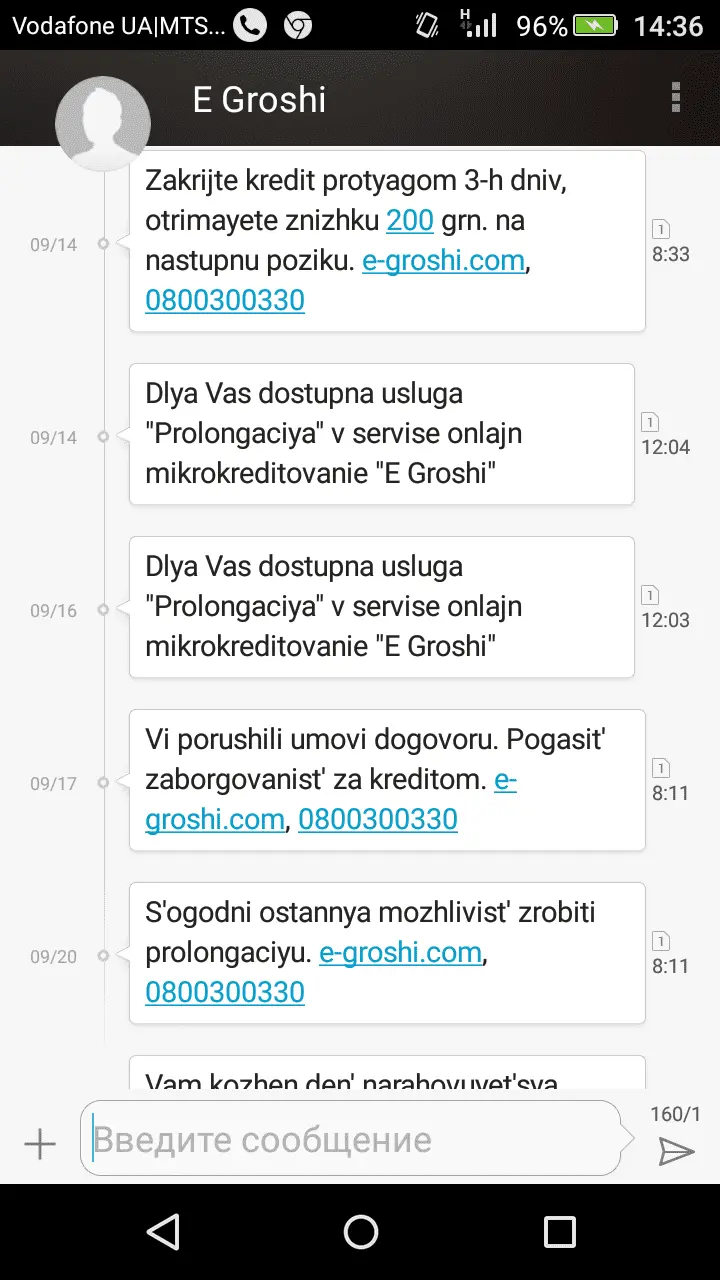Open e-groshi.com link in the S'ogodni ostannya message
This screenshot has width=720, height=1280.
pos(400,953)
